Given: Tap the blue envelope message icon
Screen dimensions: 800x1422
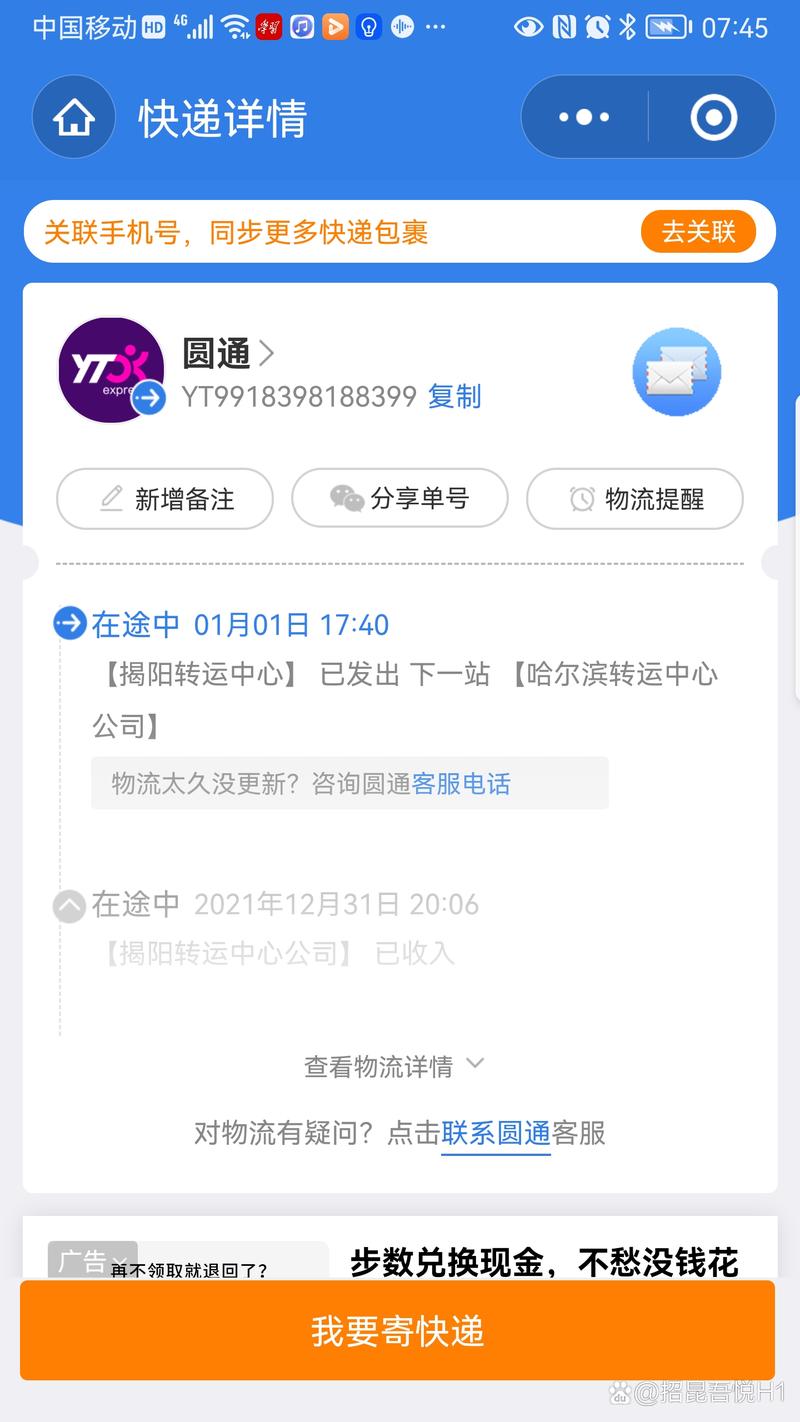Looking at the screenshot, I should [x=677, y=371].
